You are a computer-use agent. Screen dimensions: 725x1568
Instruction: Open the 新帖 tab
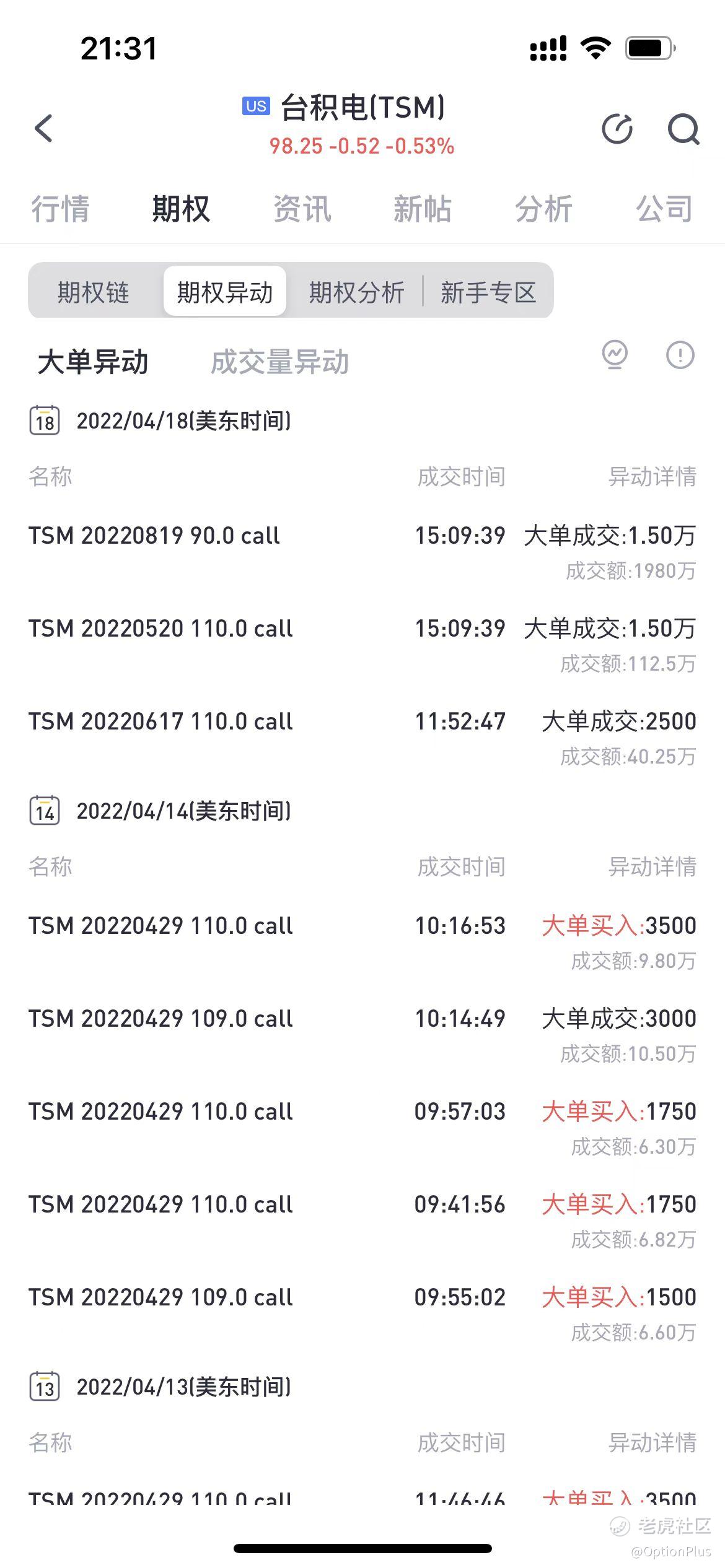point(422,209)
